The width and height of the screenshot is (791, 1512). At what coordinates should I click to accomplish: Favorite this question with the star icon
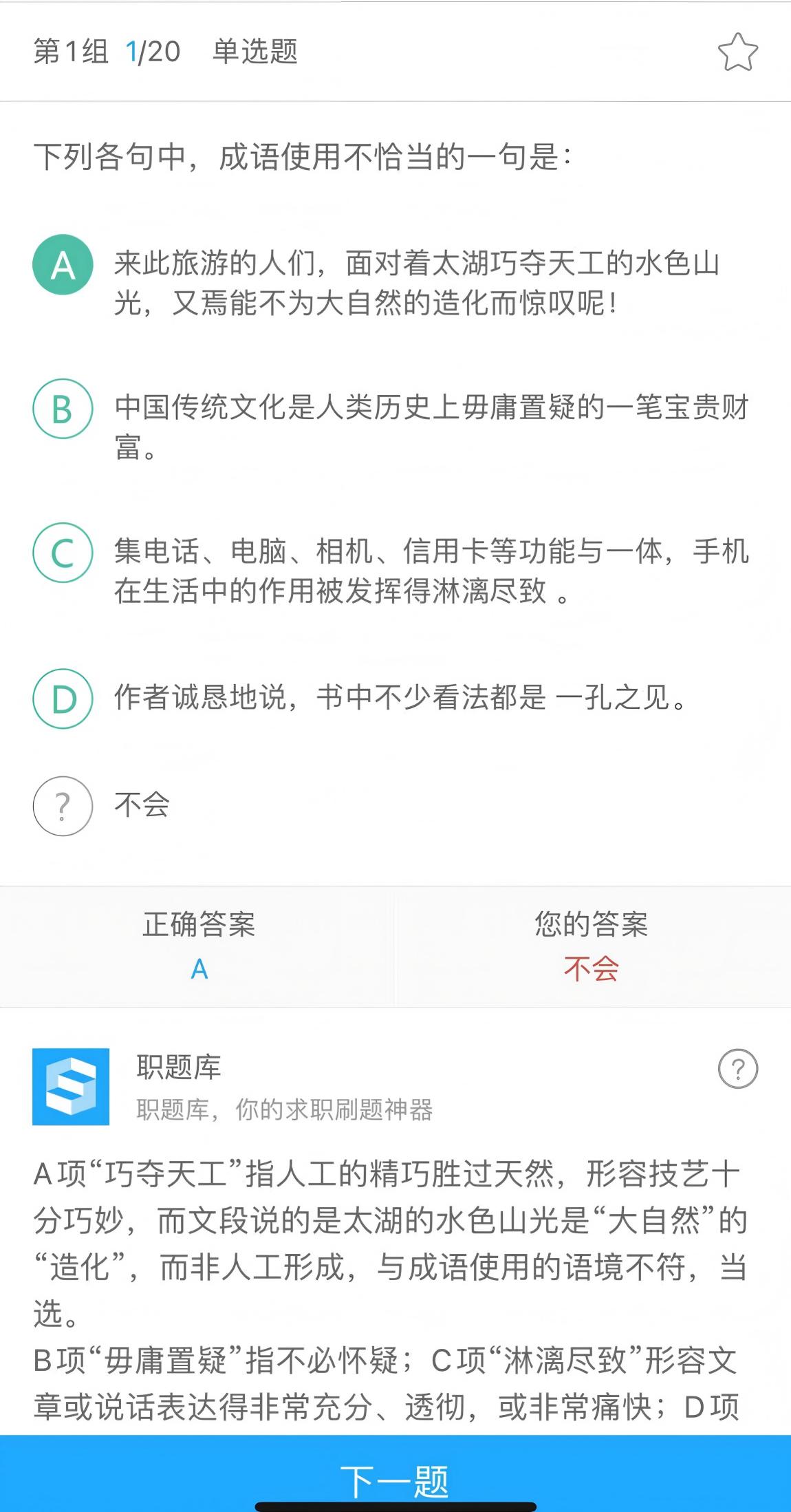point(737,52)
